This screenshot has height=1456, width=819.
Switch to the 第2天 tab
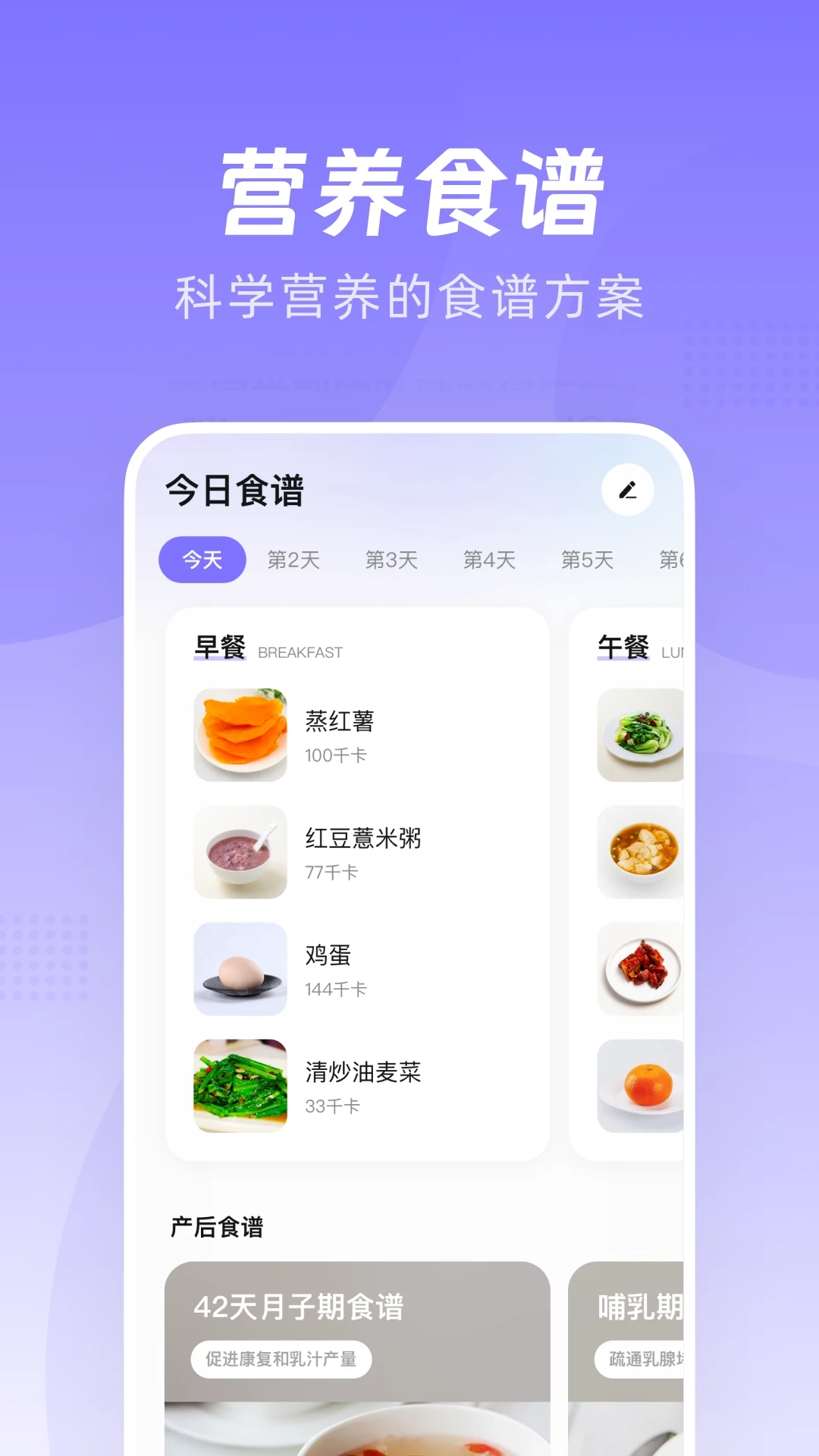click(294, 559)
